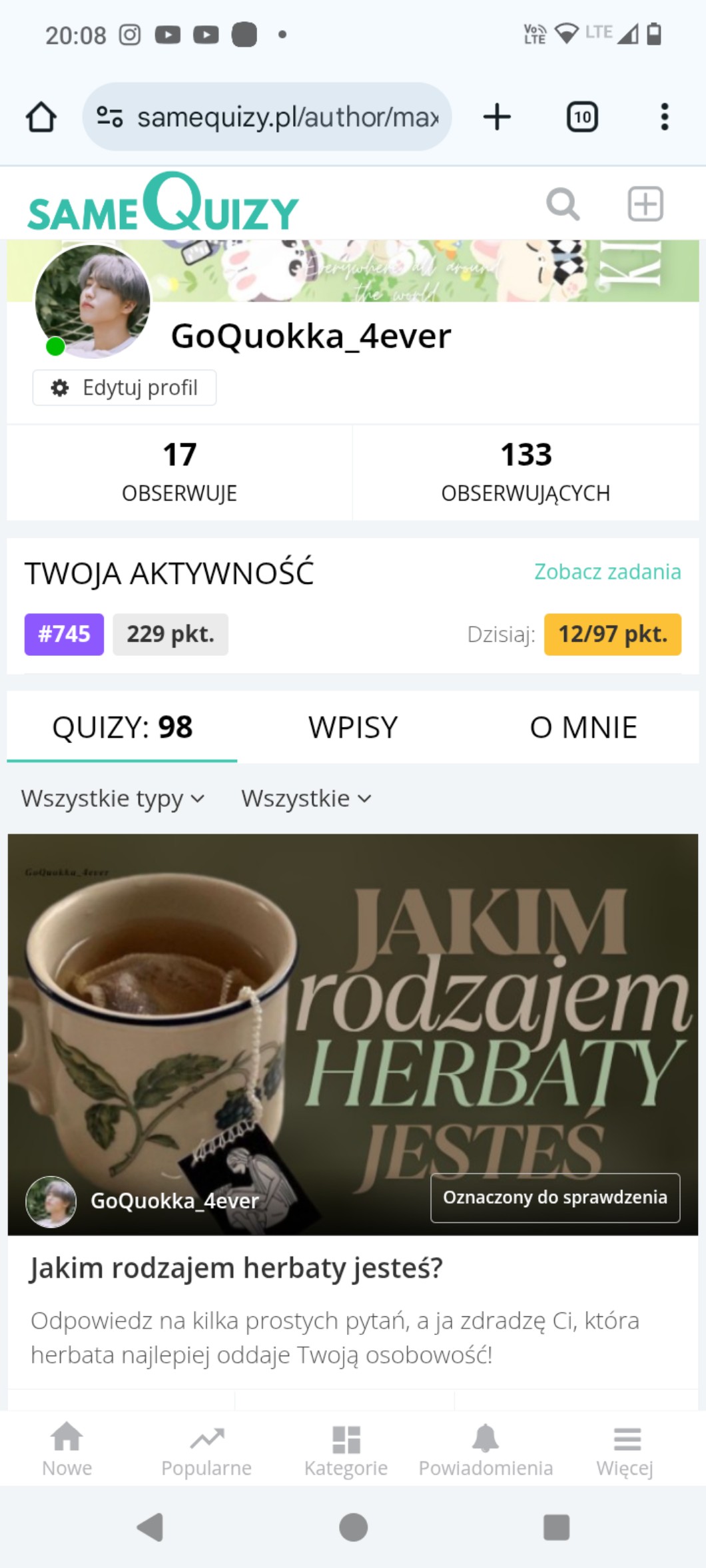Open Powiadomienia notifications
The image size is (706, 1568).
(486, 1450)
